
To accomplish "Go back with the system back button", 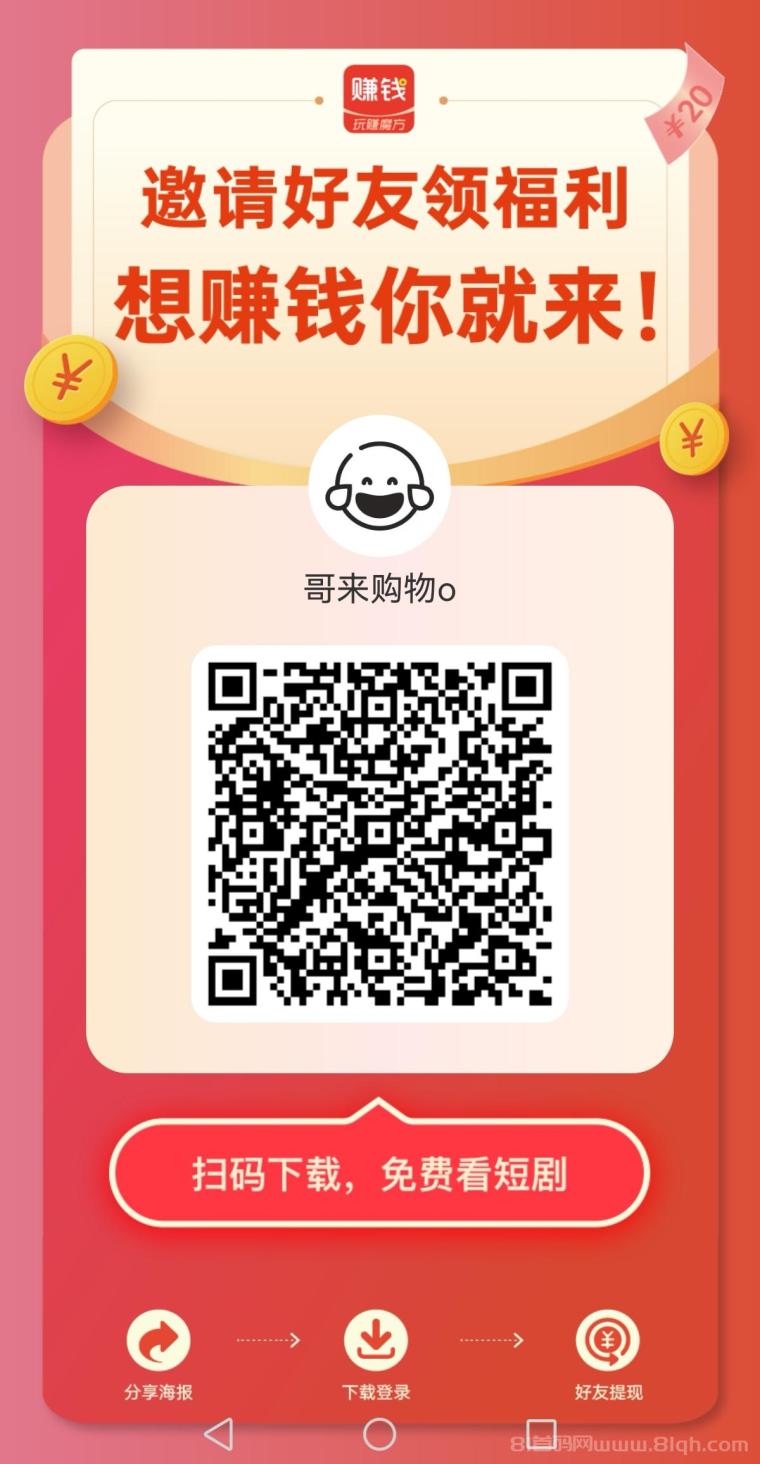I will tap(218, 1435).
